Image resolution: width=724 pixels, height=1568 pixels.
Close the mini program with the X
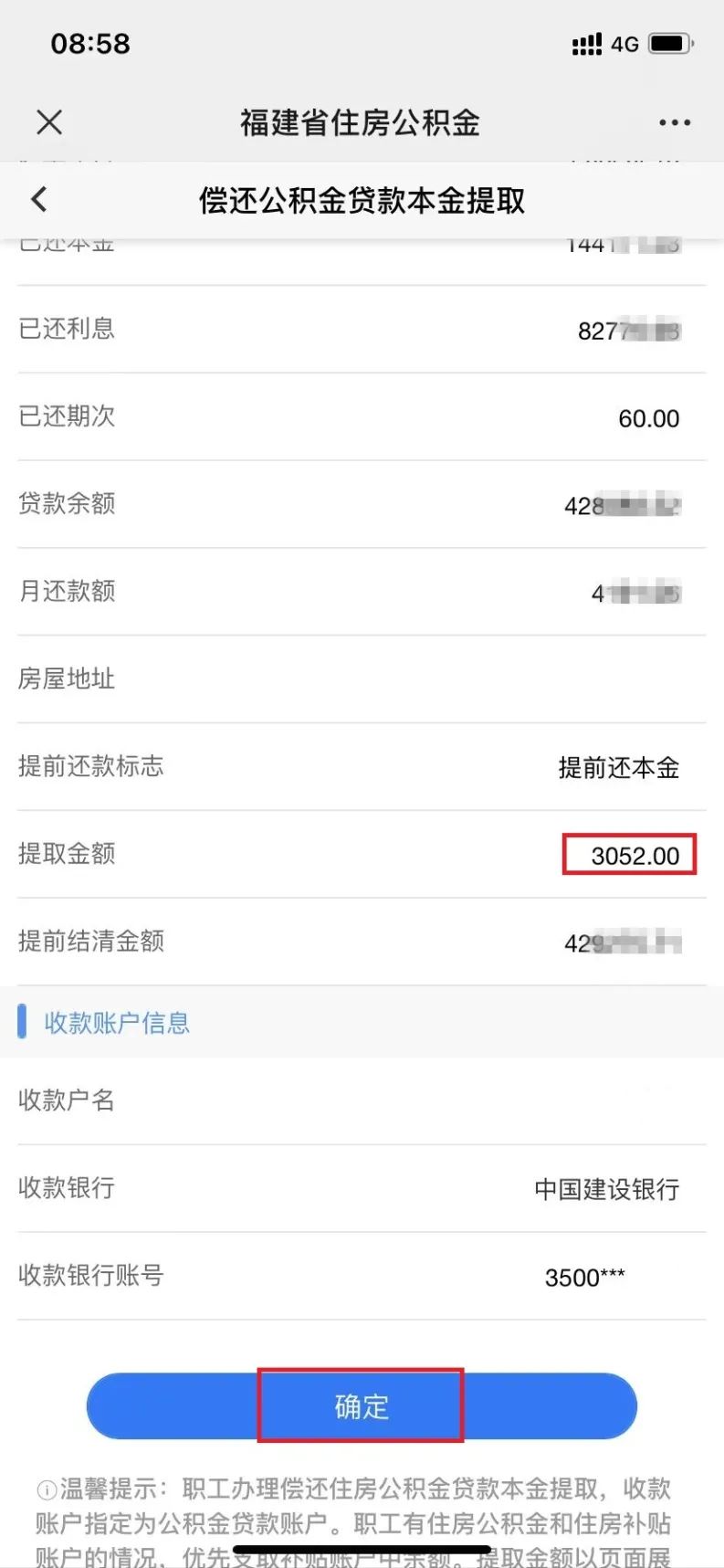tap(48, 121)
